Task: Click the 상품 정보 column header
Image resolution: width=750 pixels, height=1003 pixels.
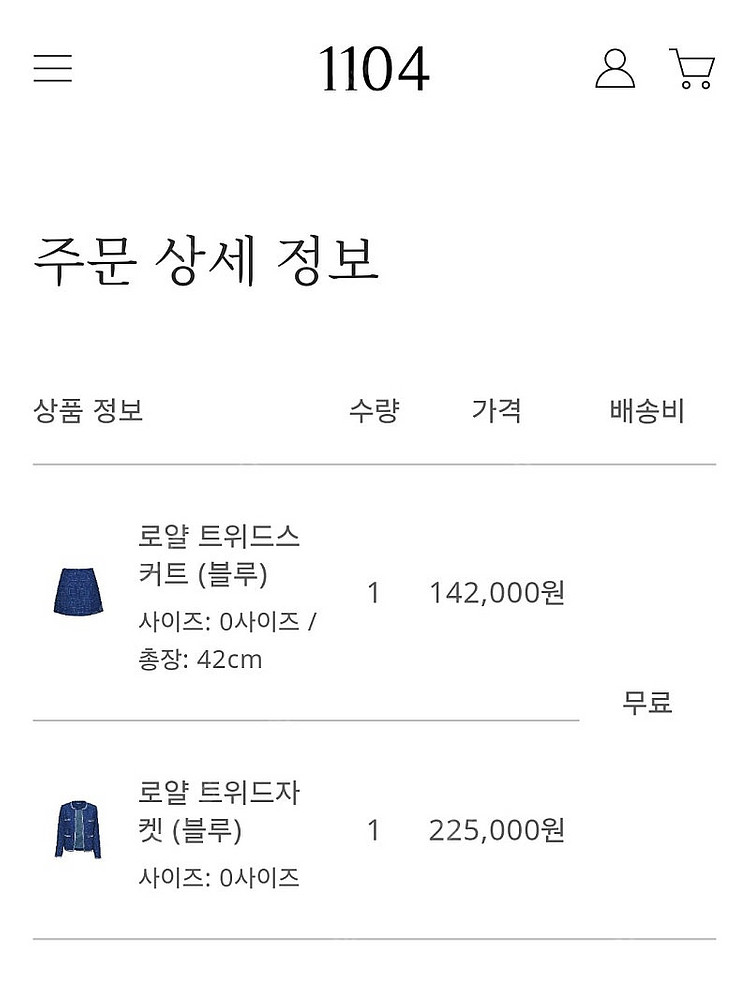Action: tap(87, 409)
